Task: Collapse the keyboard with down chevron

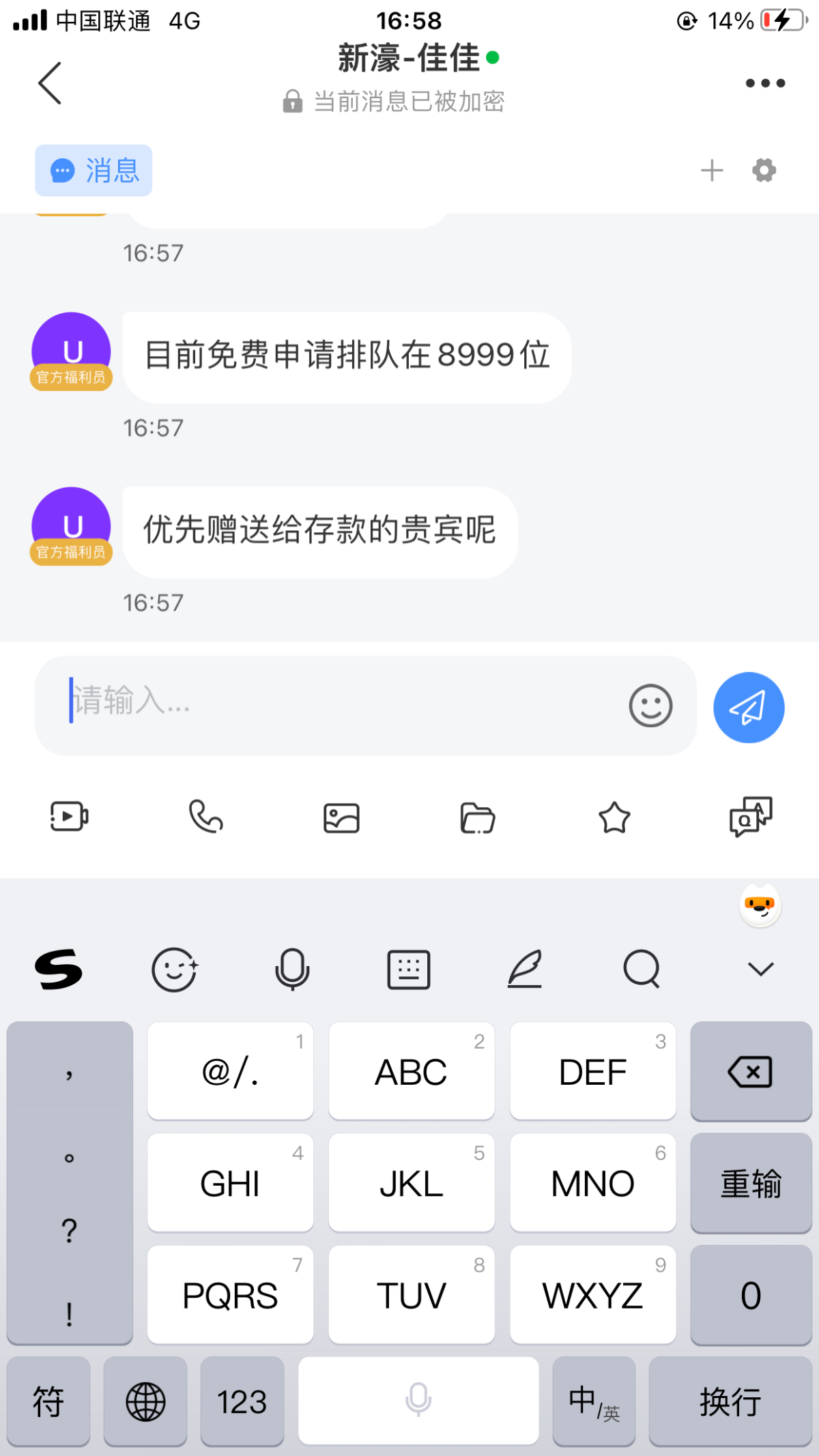Action: 760,970
